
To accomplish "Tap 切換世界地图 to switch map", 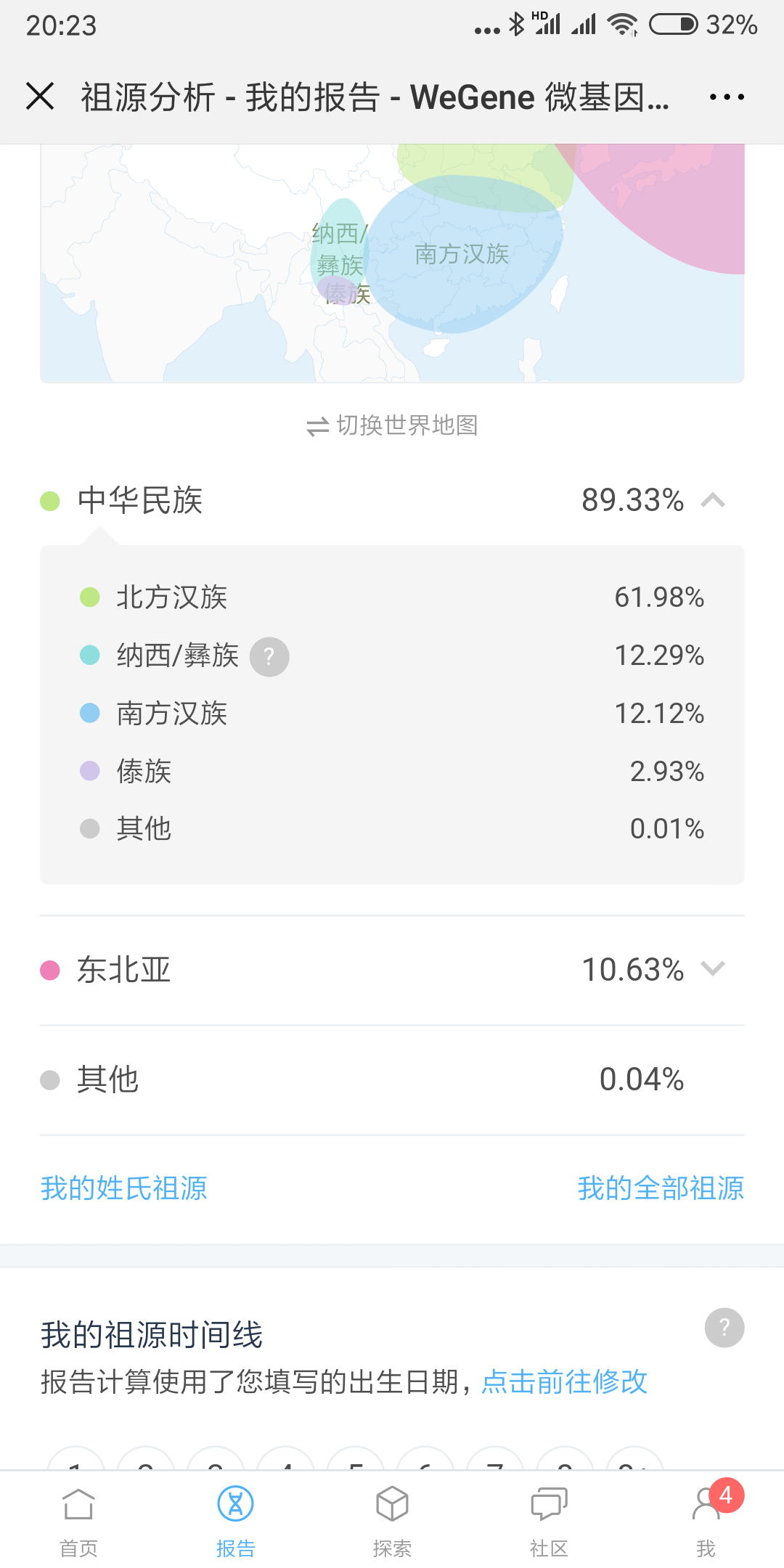I will (x=392, y=425).
